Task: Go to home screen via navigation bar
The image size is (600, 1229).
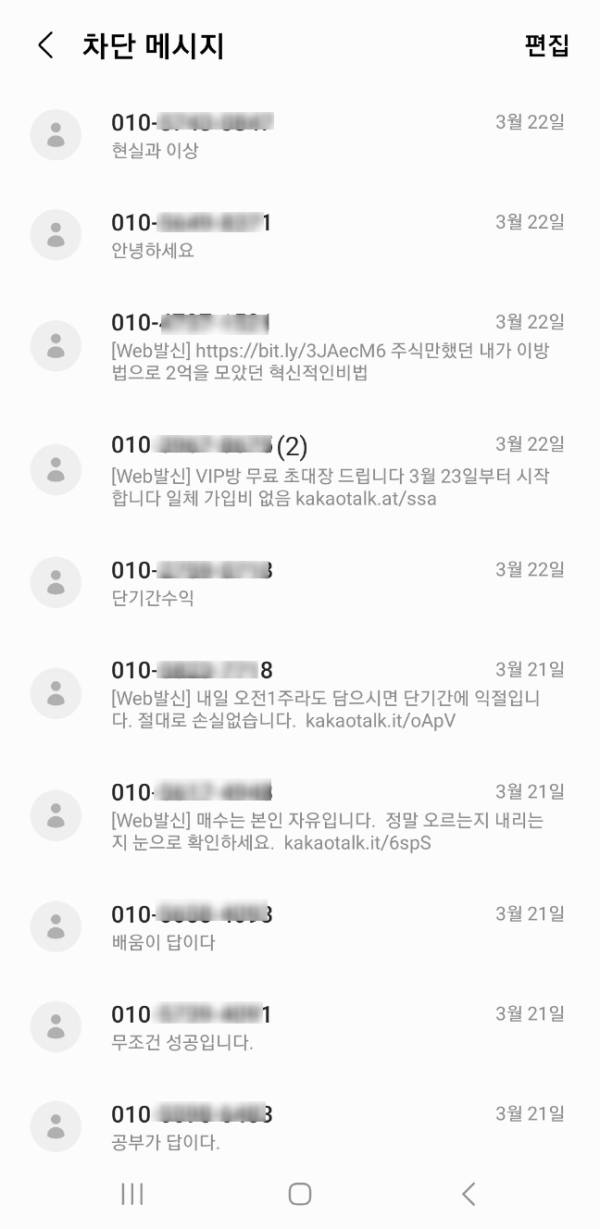Action: (x=299, y=1193)
